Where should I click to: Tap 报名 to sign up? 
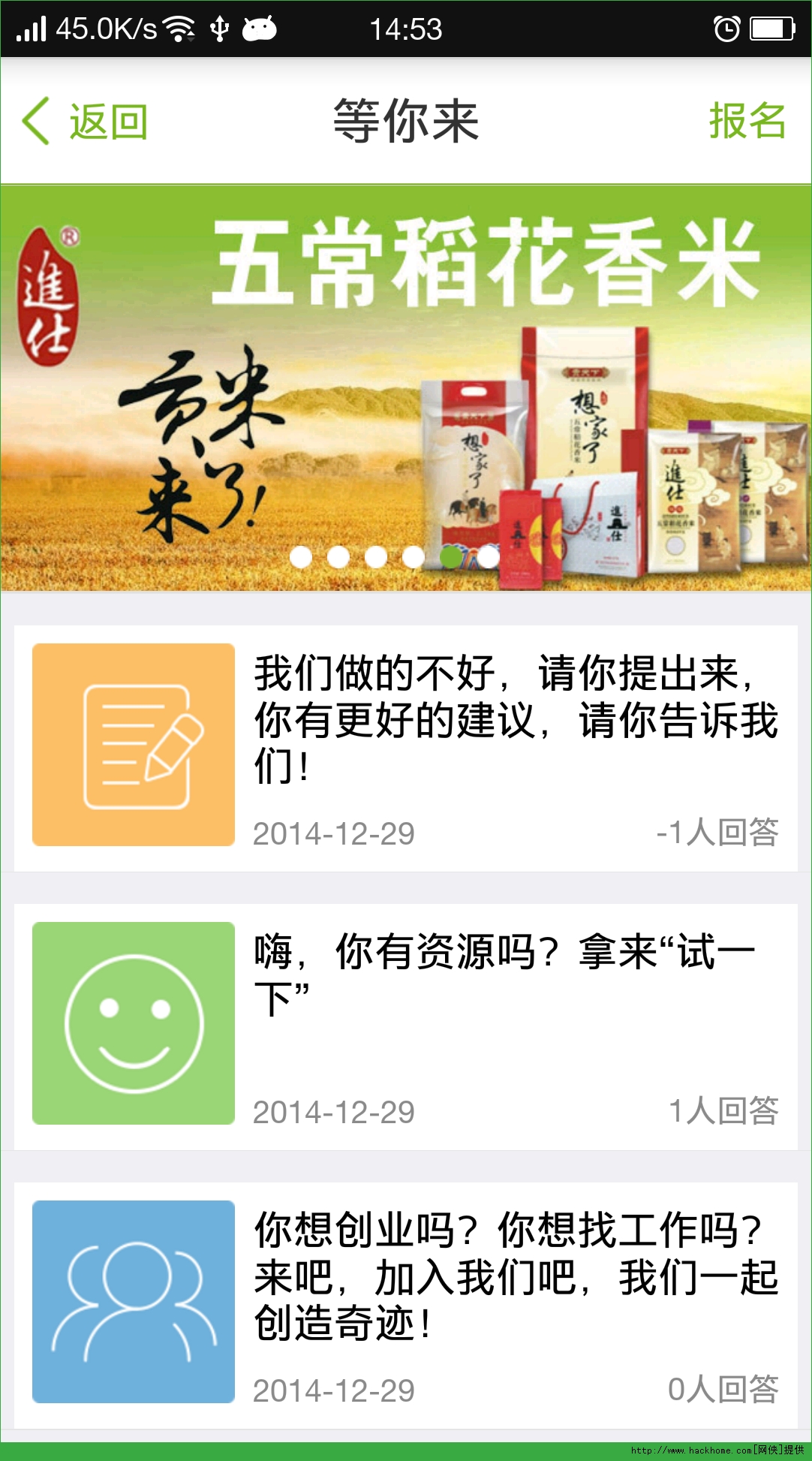click(x=747, y=121)
